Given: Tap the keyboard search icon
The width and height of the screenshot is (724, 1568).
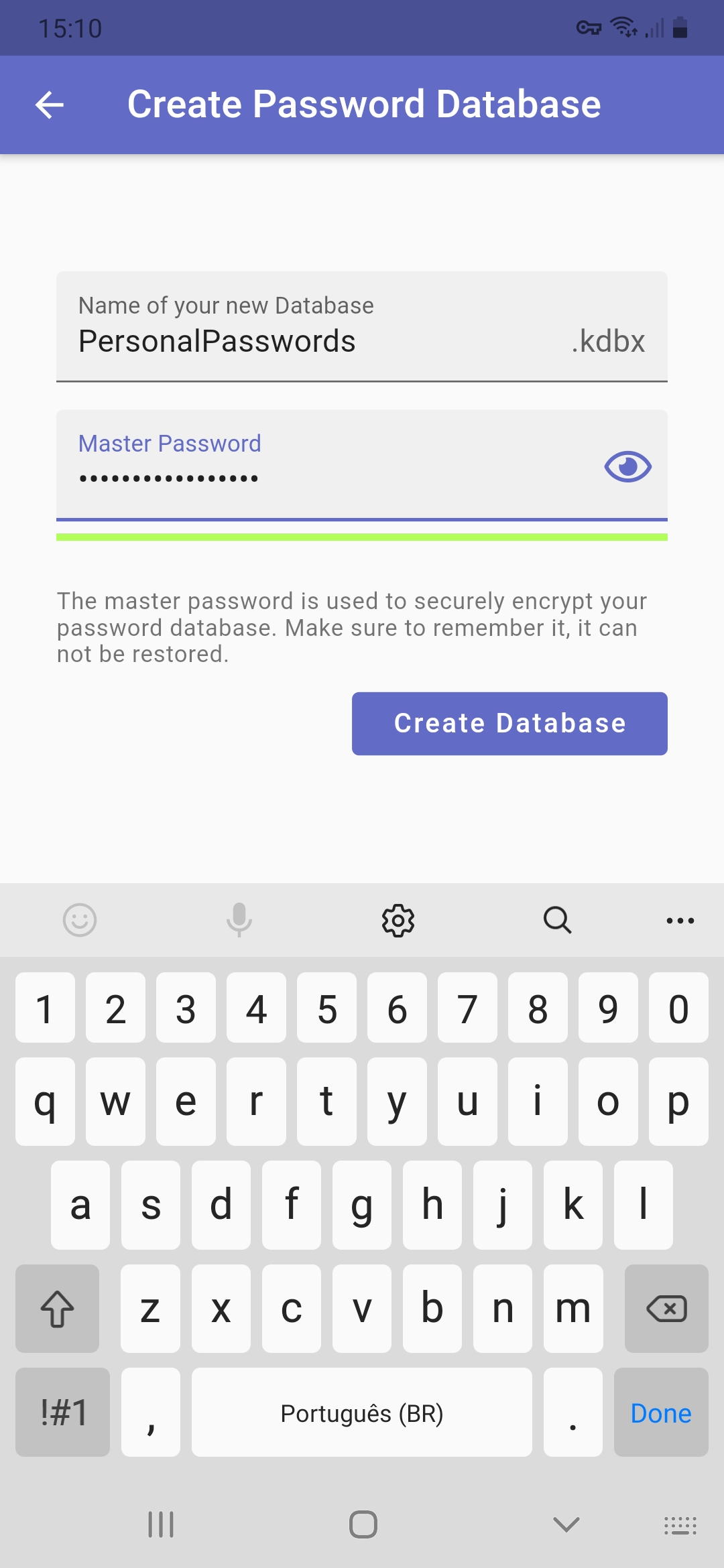Looking at the screenshot, I should pos(557,920).
